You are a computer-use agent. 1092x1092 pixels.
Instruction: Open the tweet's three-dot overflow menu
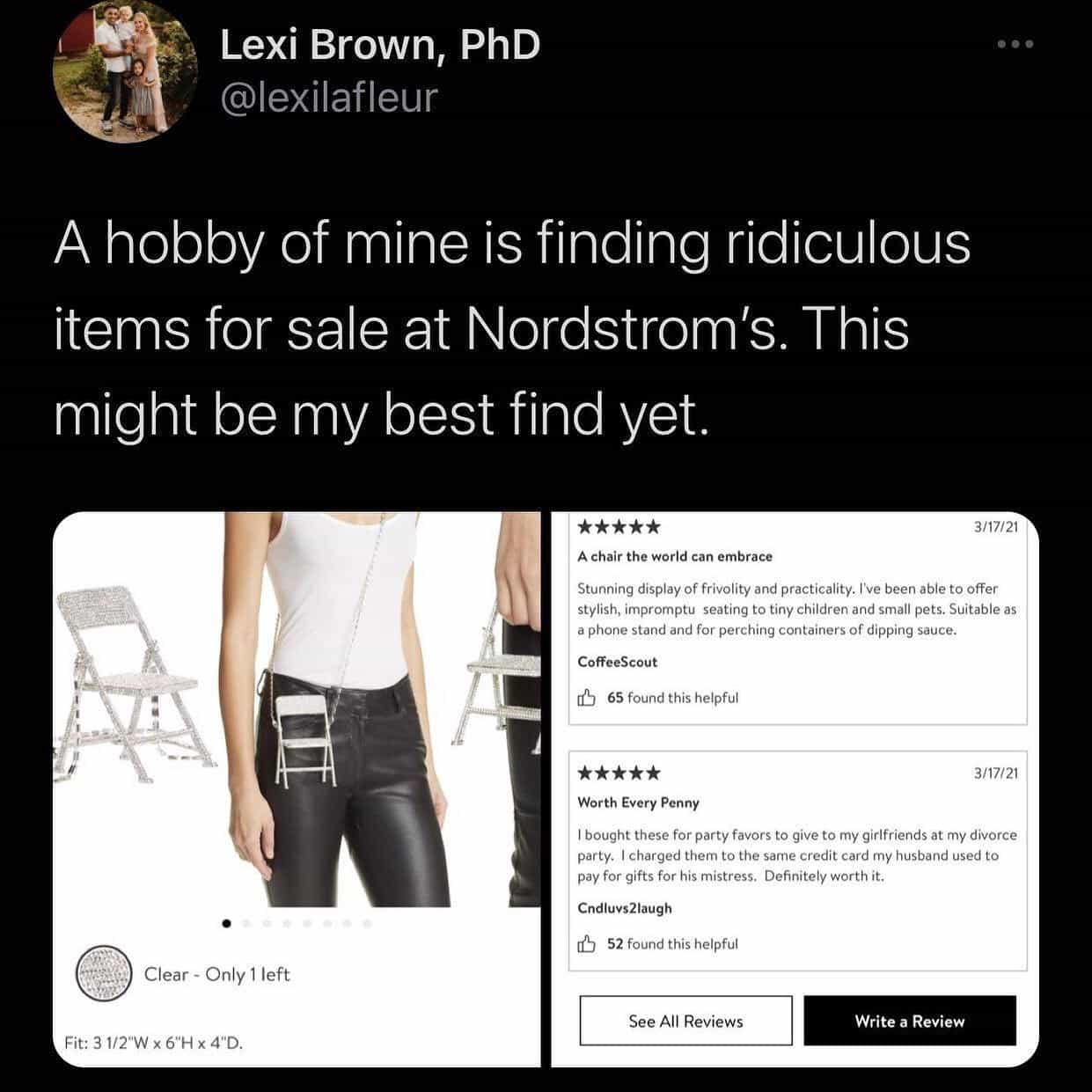[1015, 44]
